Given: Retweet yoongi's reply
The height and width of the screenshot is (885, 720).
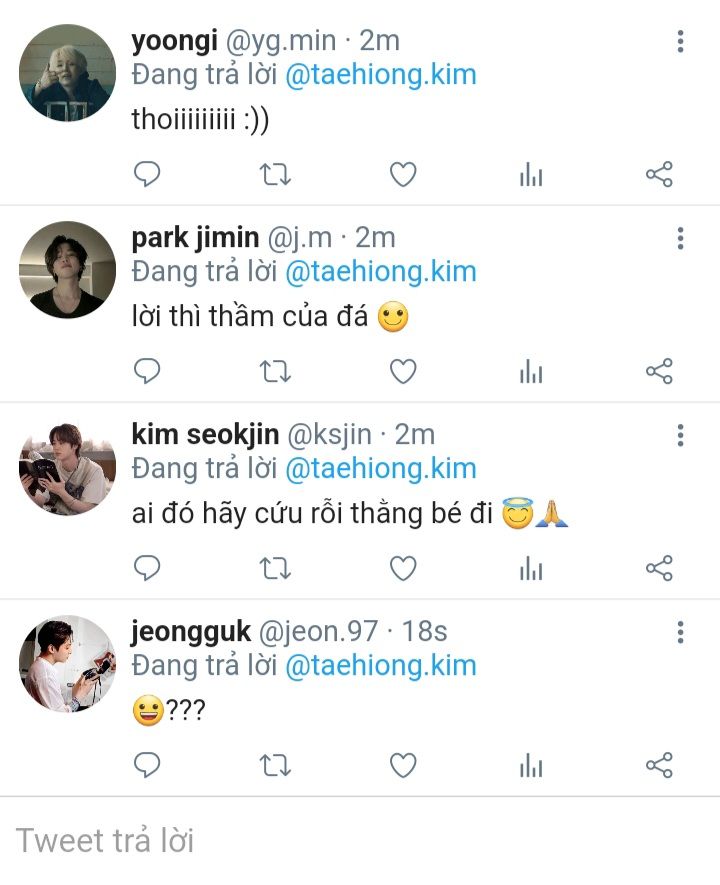Looking at the screenshot, I should coord(275,175).
